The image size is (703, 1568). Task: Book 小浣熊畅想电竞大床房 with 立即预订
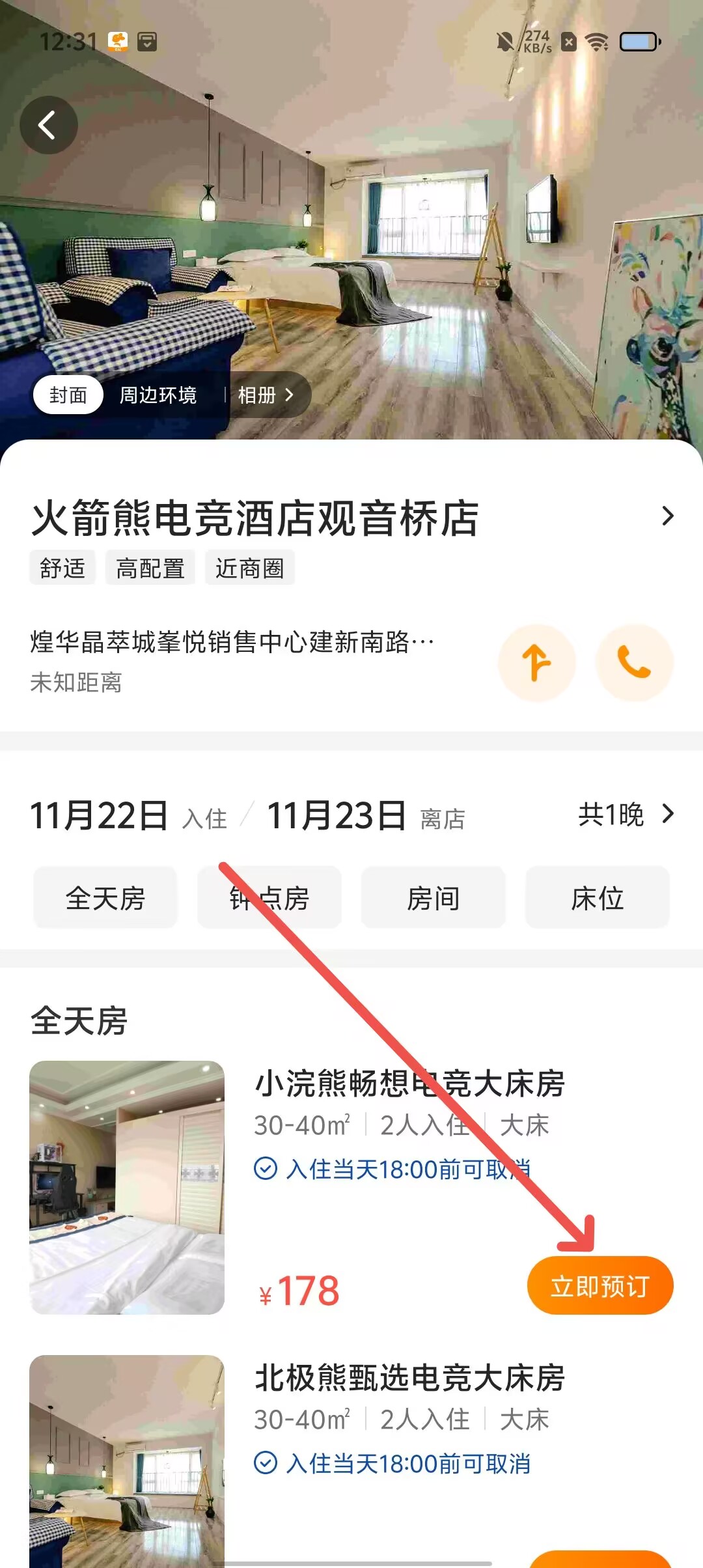tap(600, 1285)
